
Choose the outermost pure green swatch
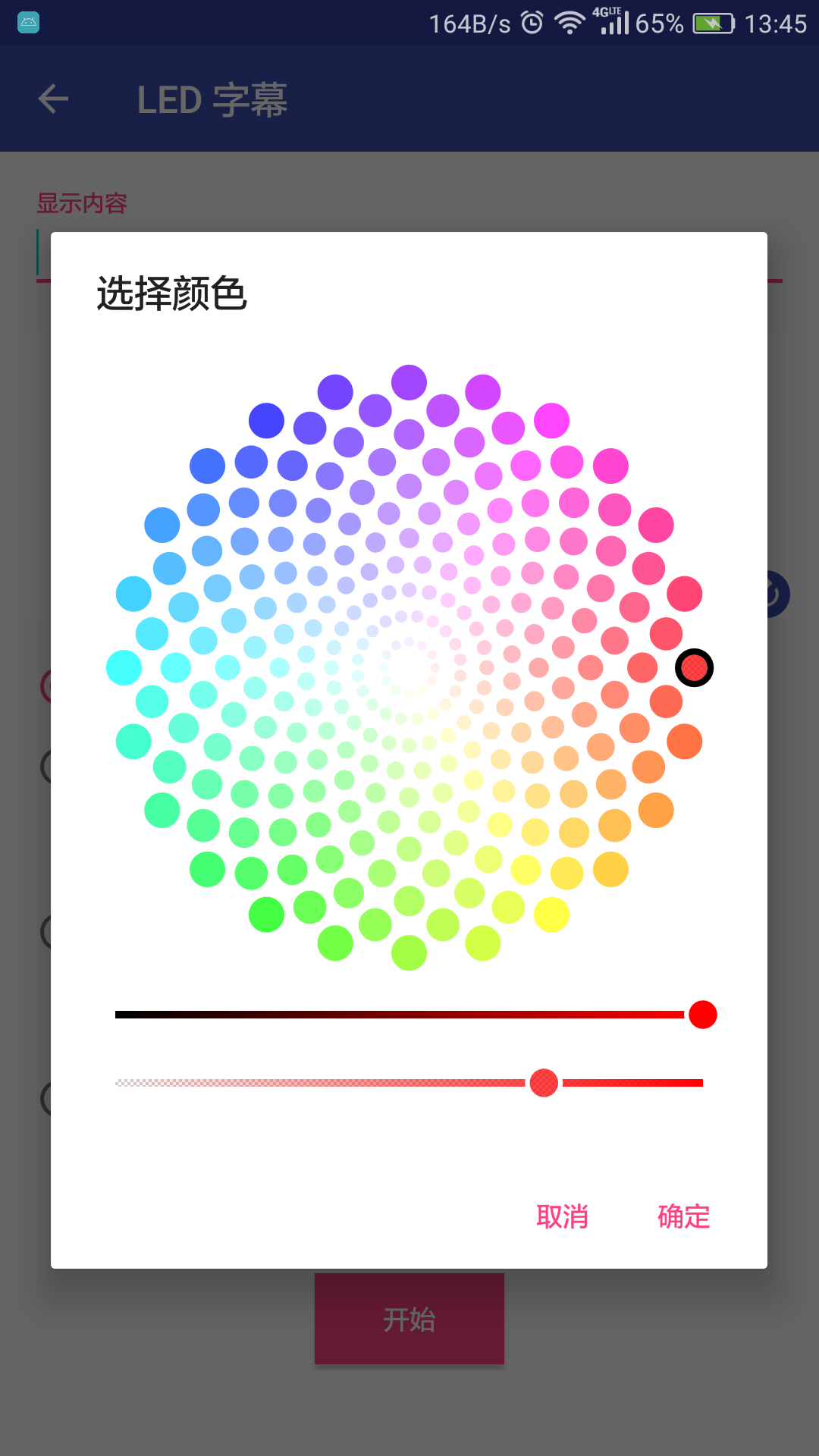[x=266, y=915]
